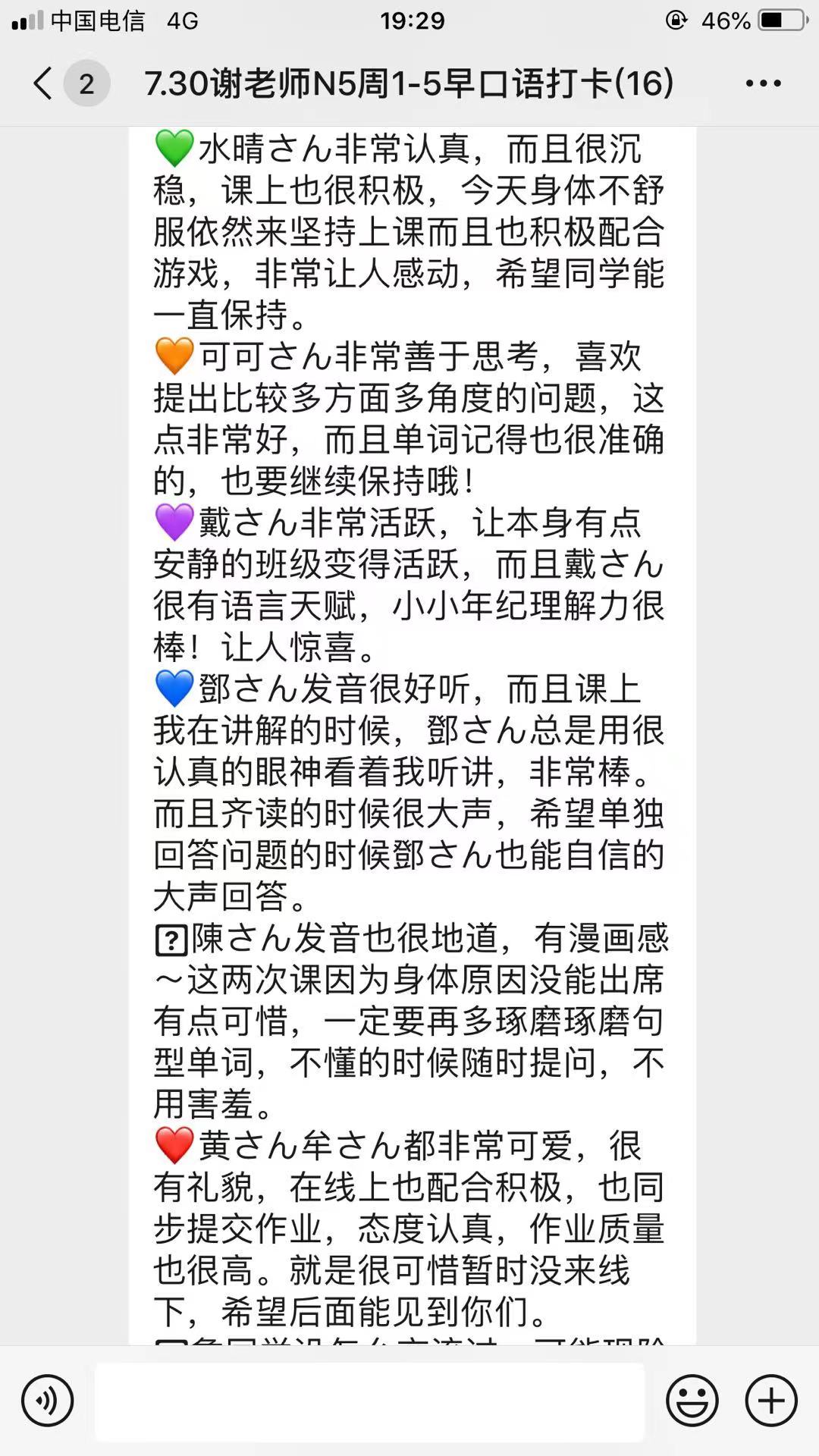Tap the message text field
The height and width of the screenshot is (1456, 819).
[x=369, y=1401]
